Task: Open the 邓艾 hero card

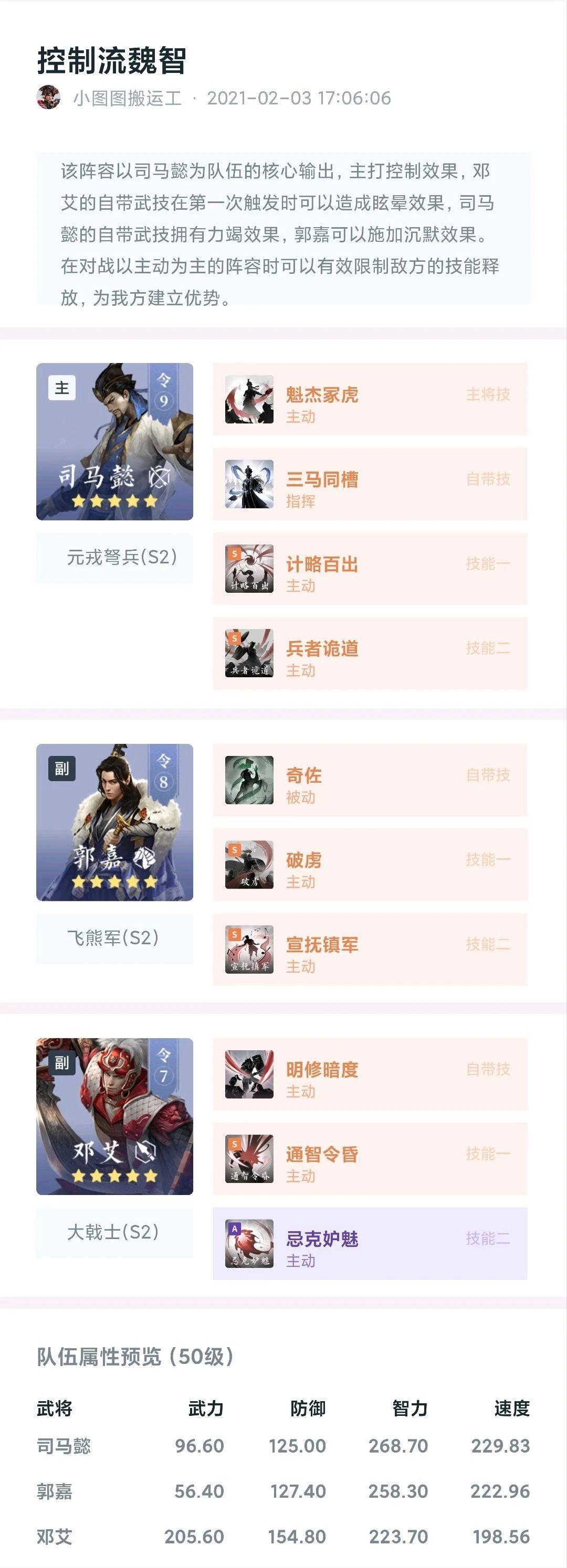Action: pos(114,1116)
